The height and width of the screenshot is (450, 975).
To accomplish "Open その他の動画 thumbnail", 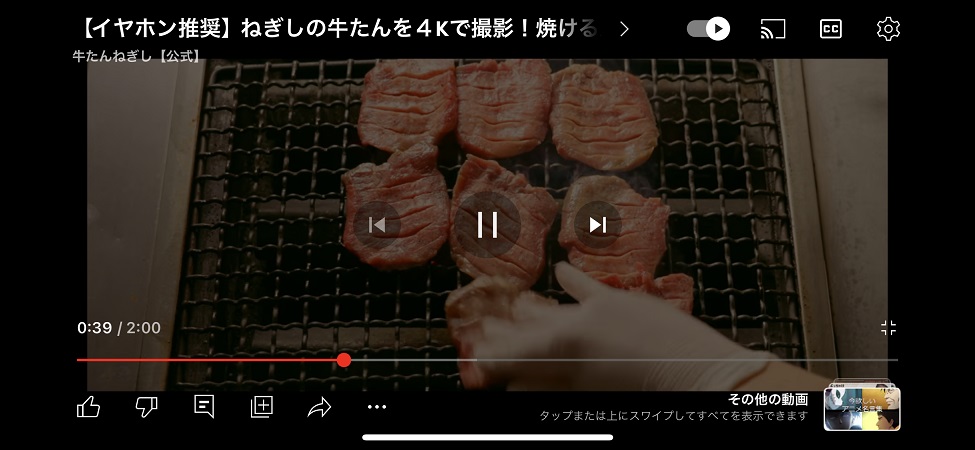I will pos(862,408).
